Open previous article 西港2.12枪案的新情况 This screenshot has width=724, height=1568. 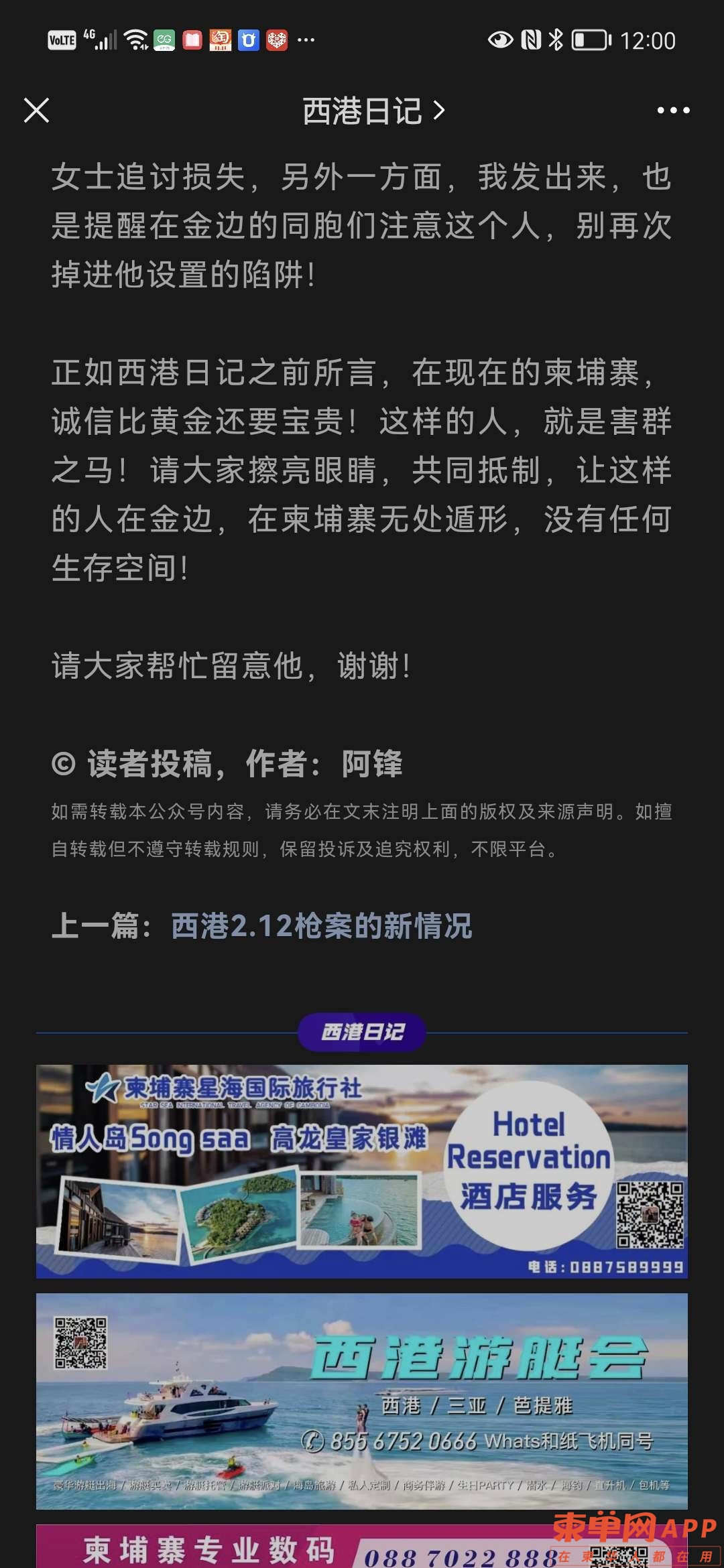point(322,927)
